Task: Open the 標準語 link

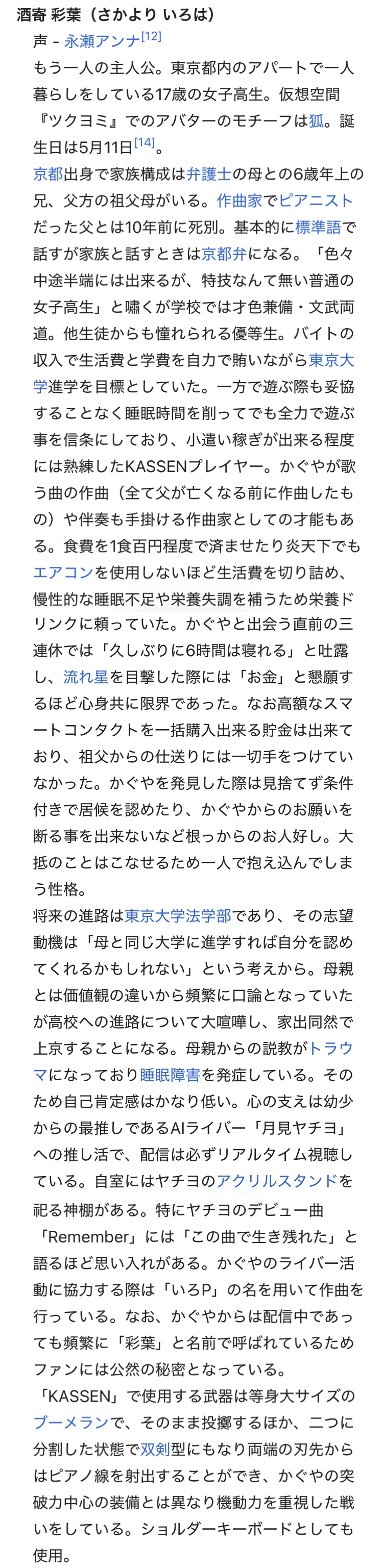Action: tap(318, 227)
